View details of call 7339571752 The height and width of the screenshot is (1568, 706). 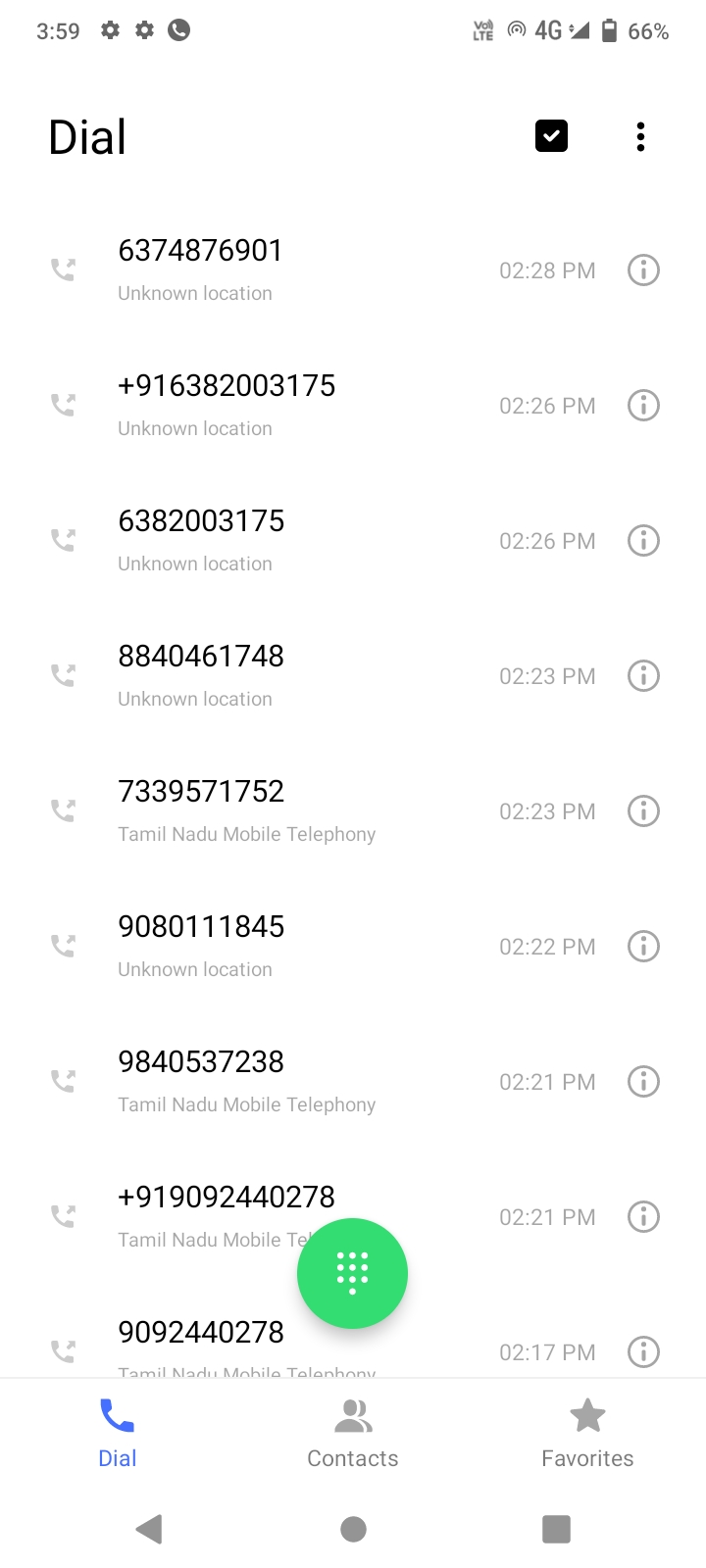[643, 811]
